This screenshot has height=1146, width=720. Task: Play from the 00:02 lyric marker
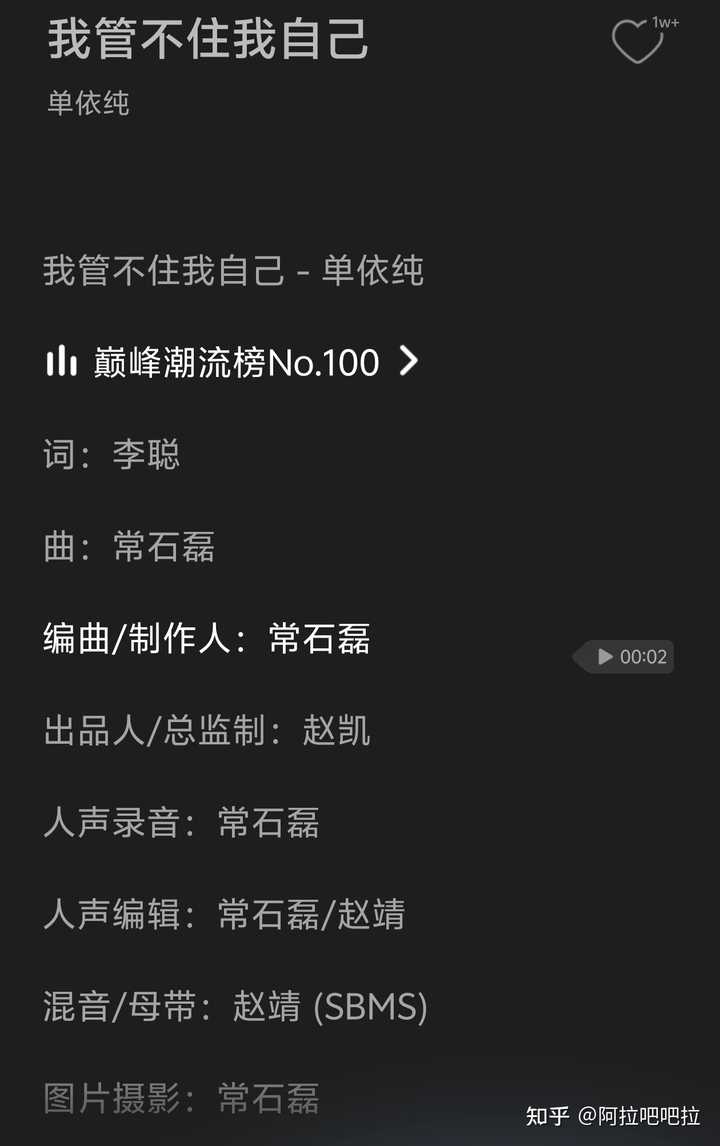coord(628,657)
